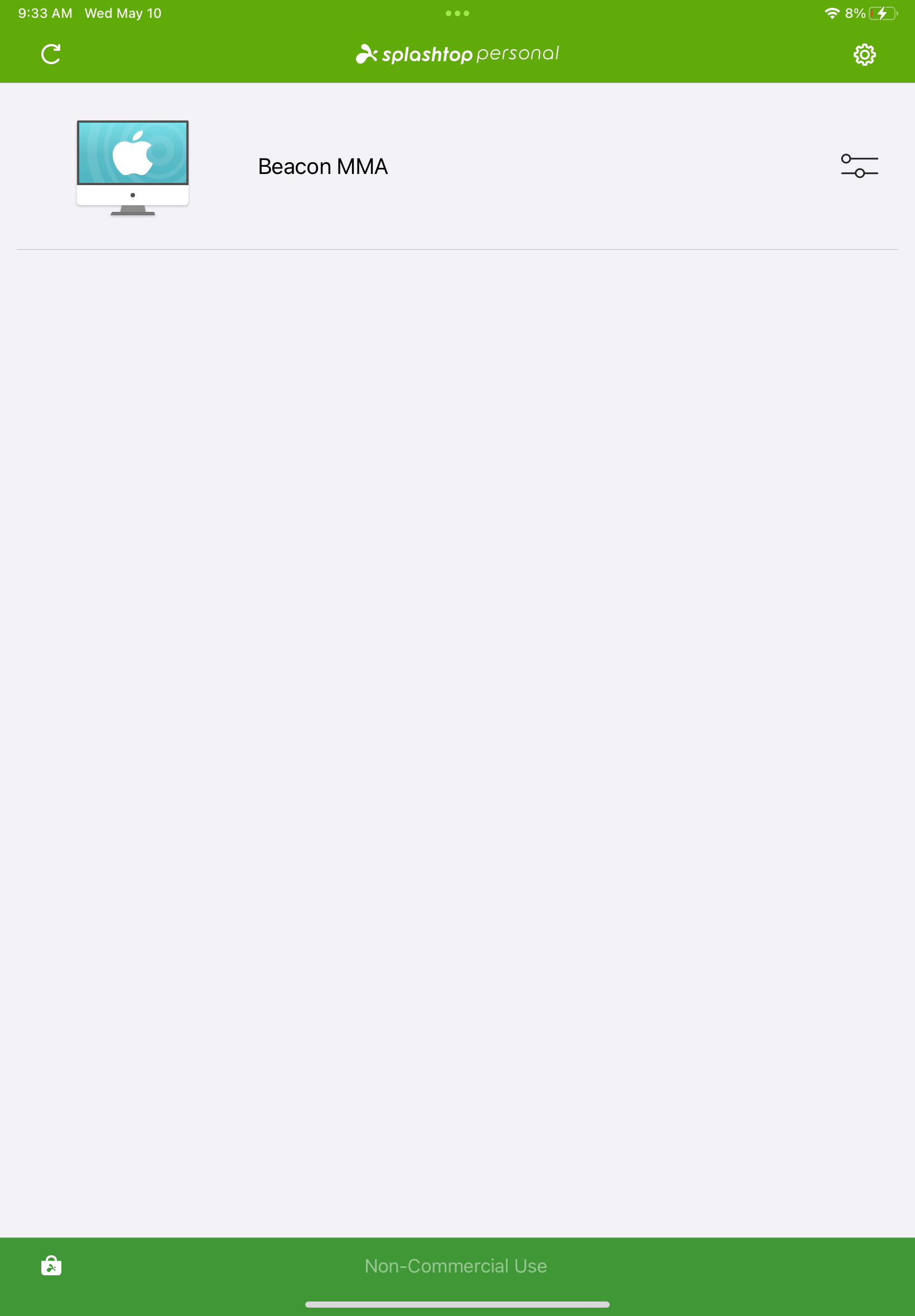The height and width of the screenshot is (1316, 915).
Task: Connect to the Beacon MMA computer
Action: coord(322,167)
